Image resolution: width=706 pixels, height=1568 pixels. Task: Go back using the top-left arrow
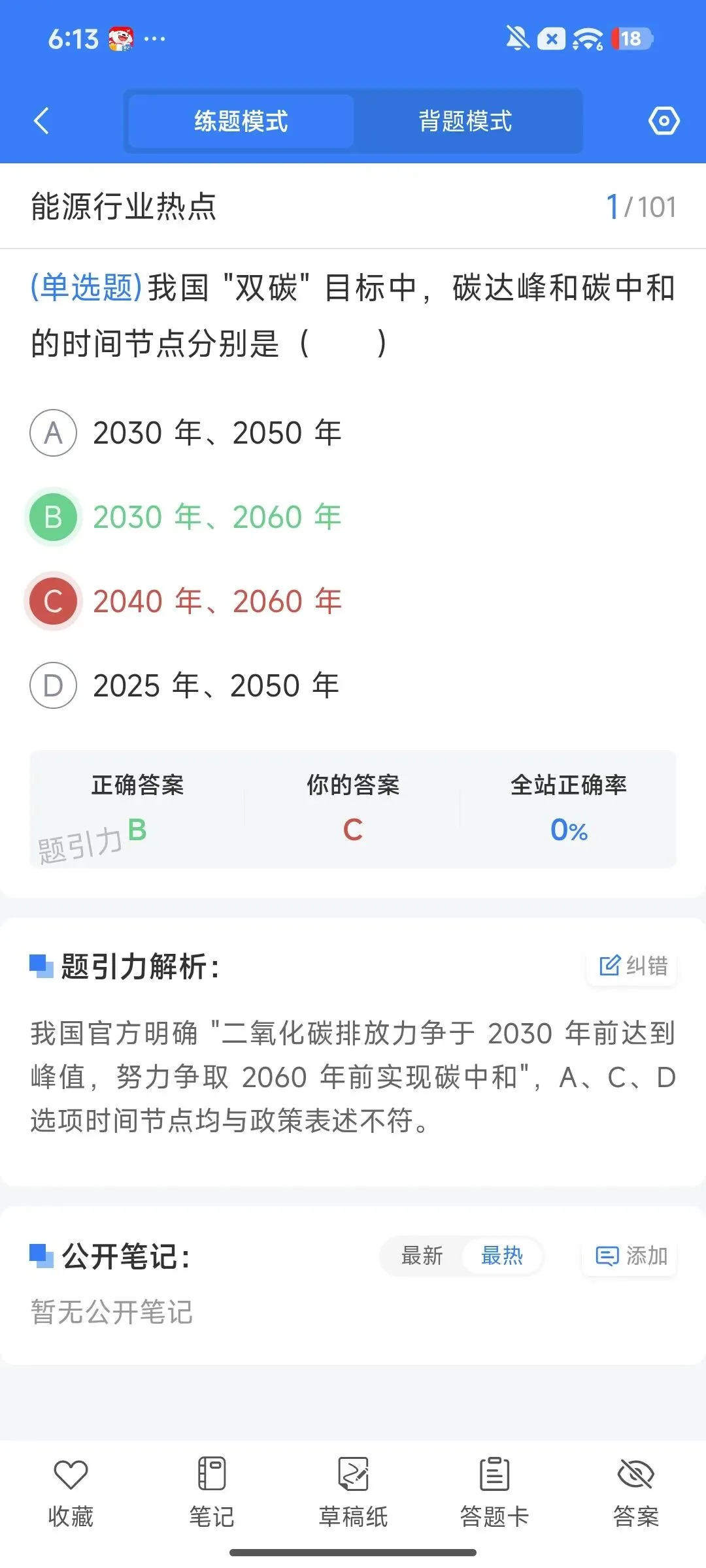click(41, 121)
